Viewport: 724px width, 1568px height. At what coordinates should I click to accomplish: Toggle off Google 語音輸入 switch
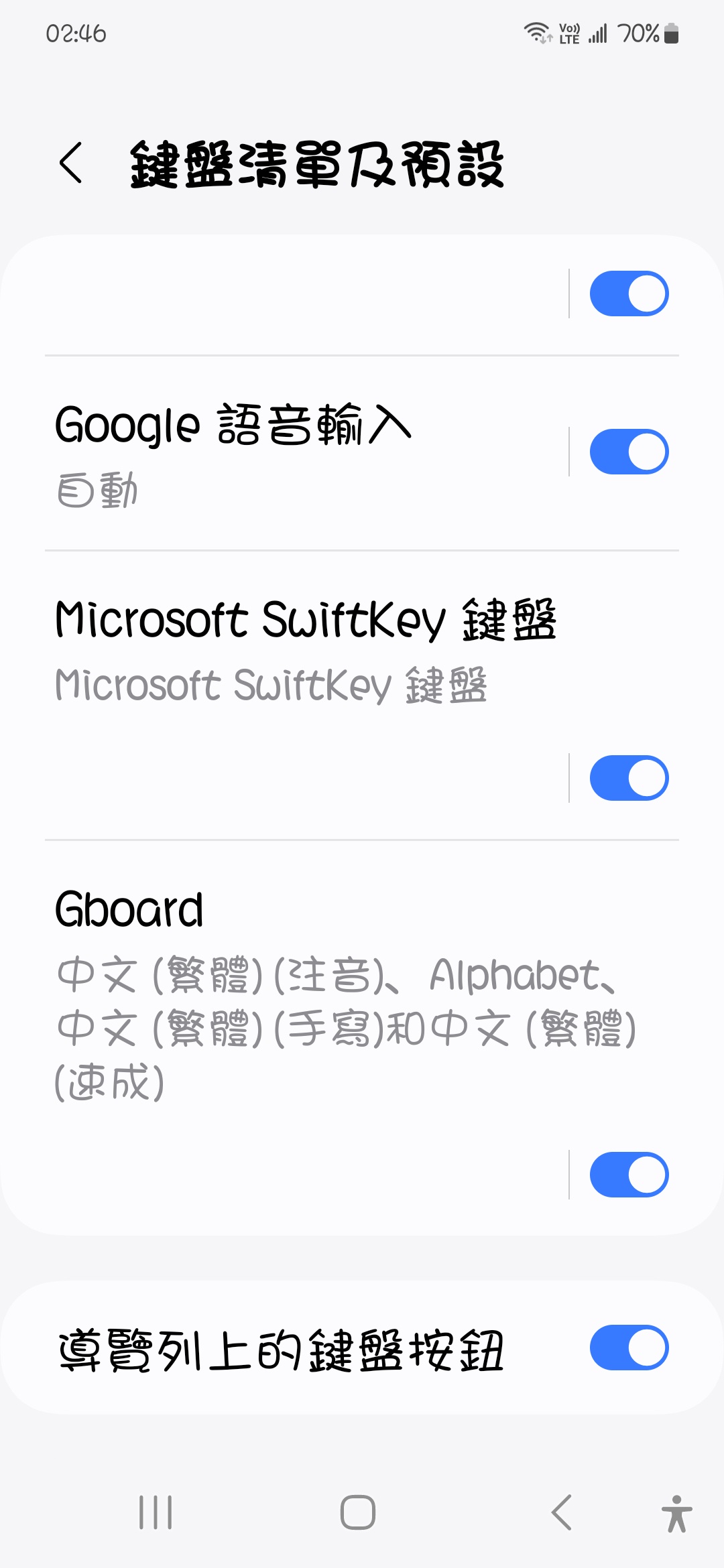click(629, 452)
